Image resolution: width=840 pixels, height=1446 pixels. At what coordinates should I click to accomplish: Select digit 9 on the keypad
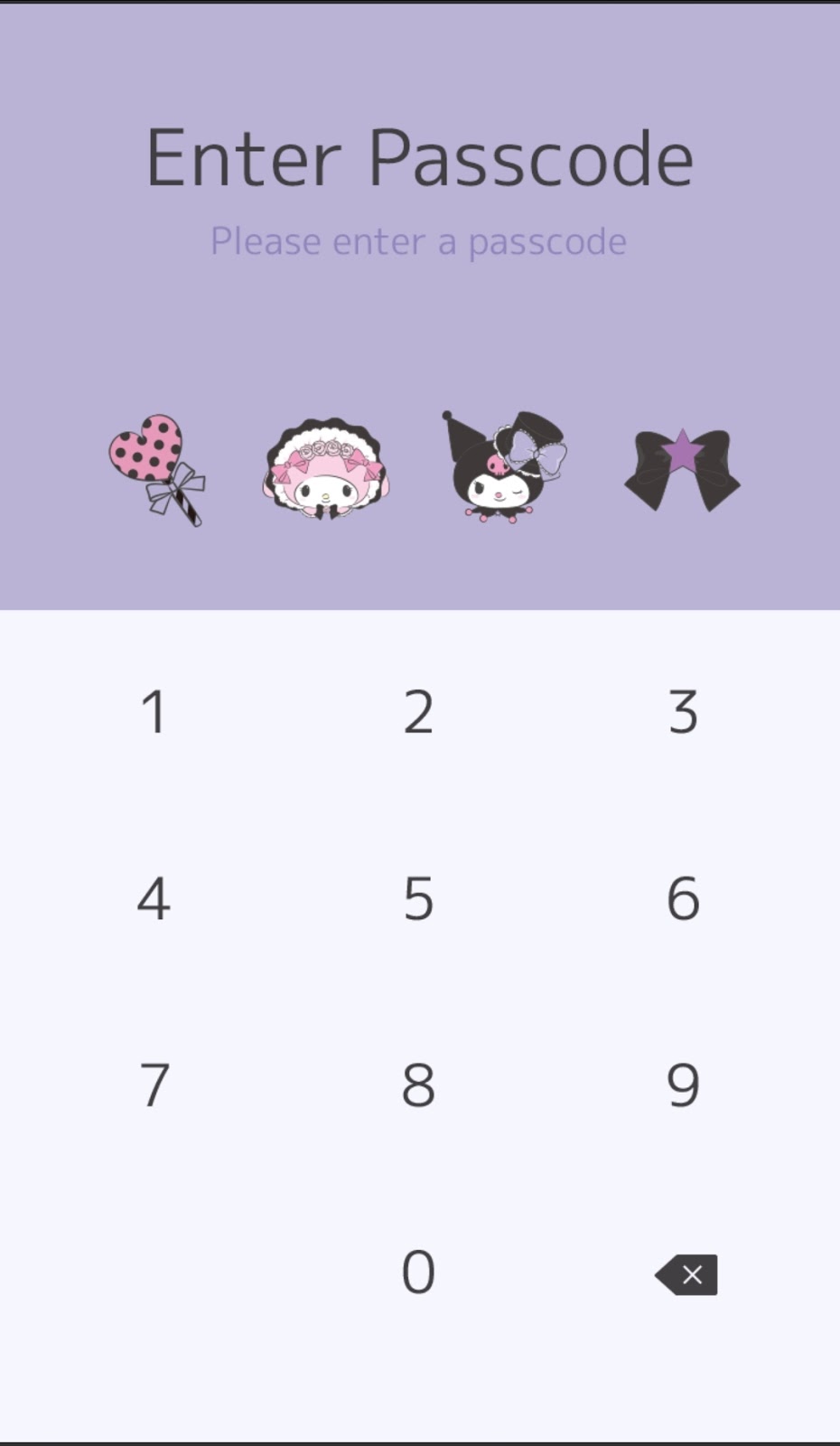(683, 1085)
